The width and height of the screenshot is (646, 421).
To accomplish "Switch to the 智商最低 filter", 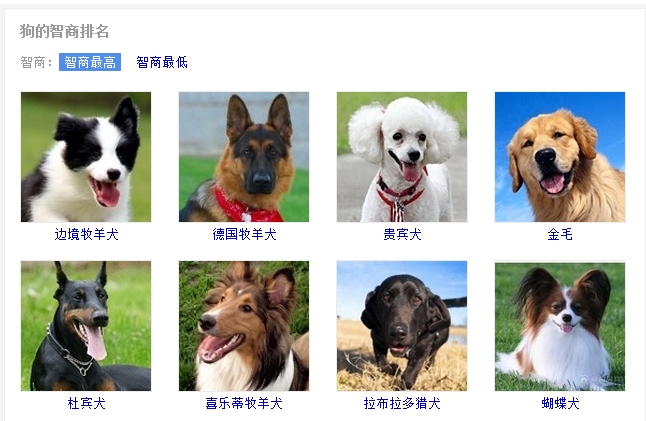I will pos(161,62).
